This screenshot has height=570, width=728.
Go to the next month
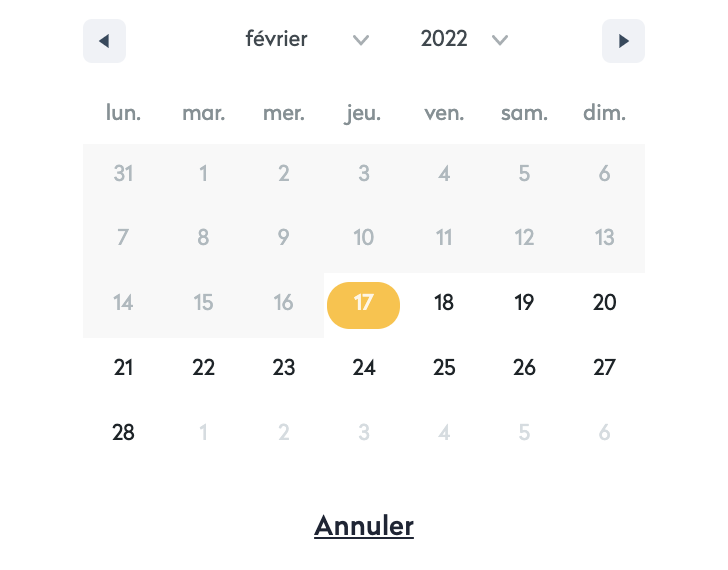coord(623,41)
